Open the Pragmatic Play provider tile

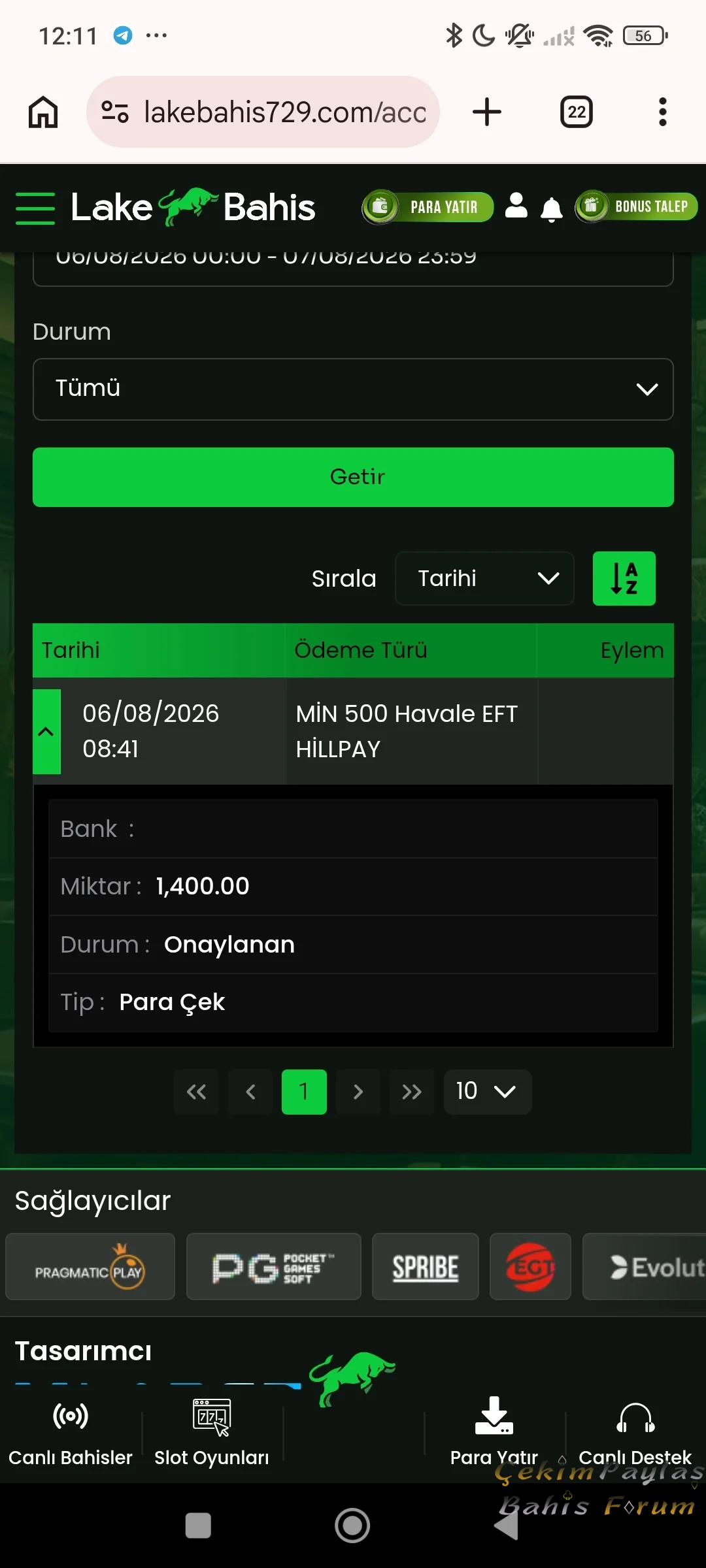tap(90, 1266)
